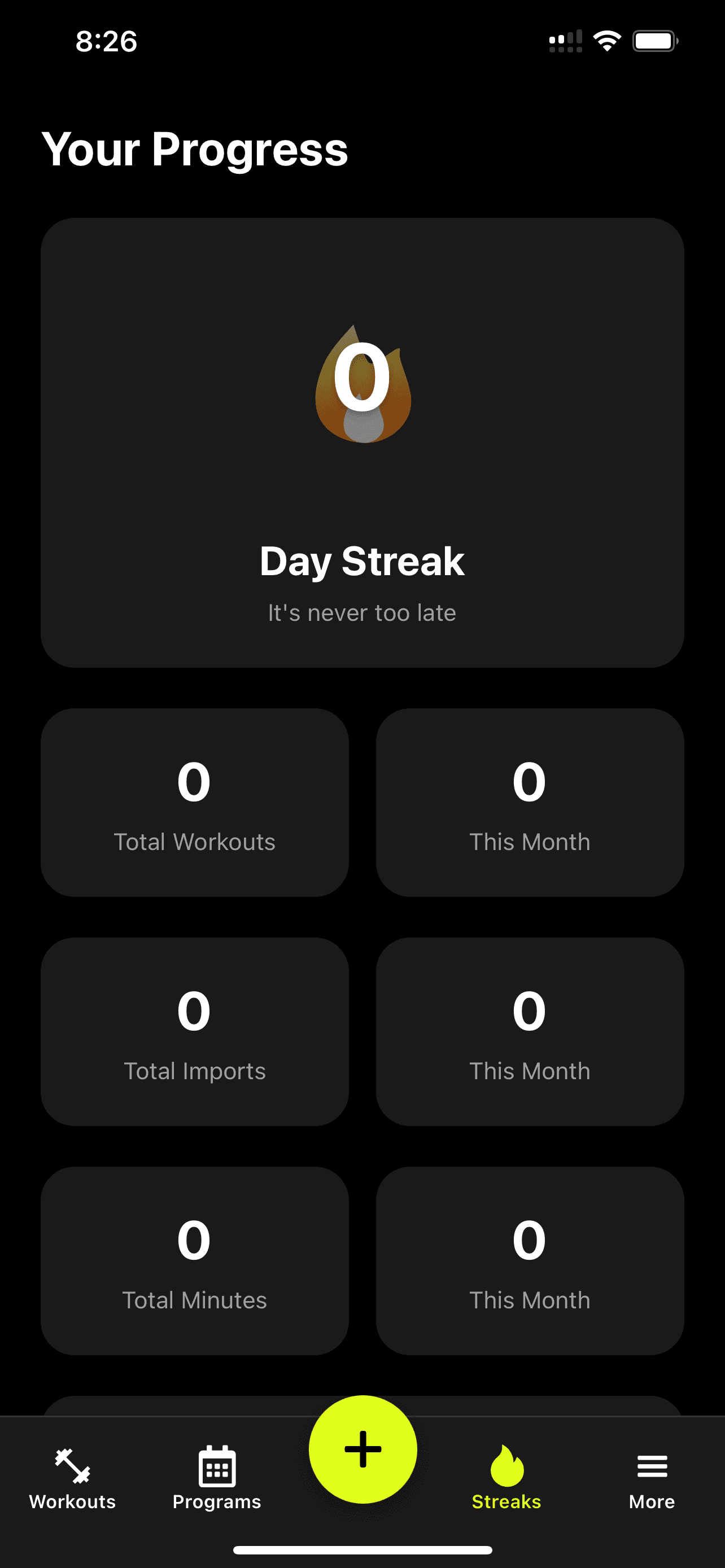Select the Streaks flame icon

506,1464
